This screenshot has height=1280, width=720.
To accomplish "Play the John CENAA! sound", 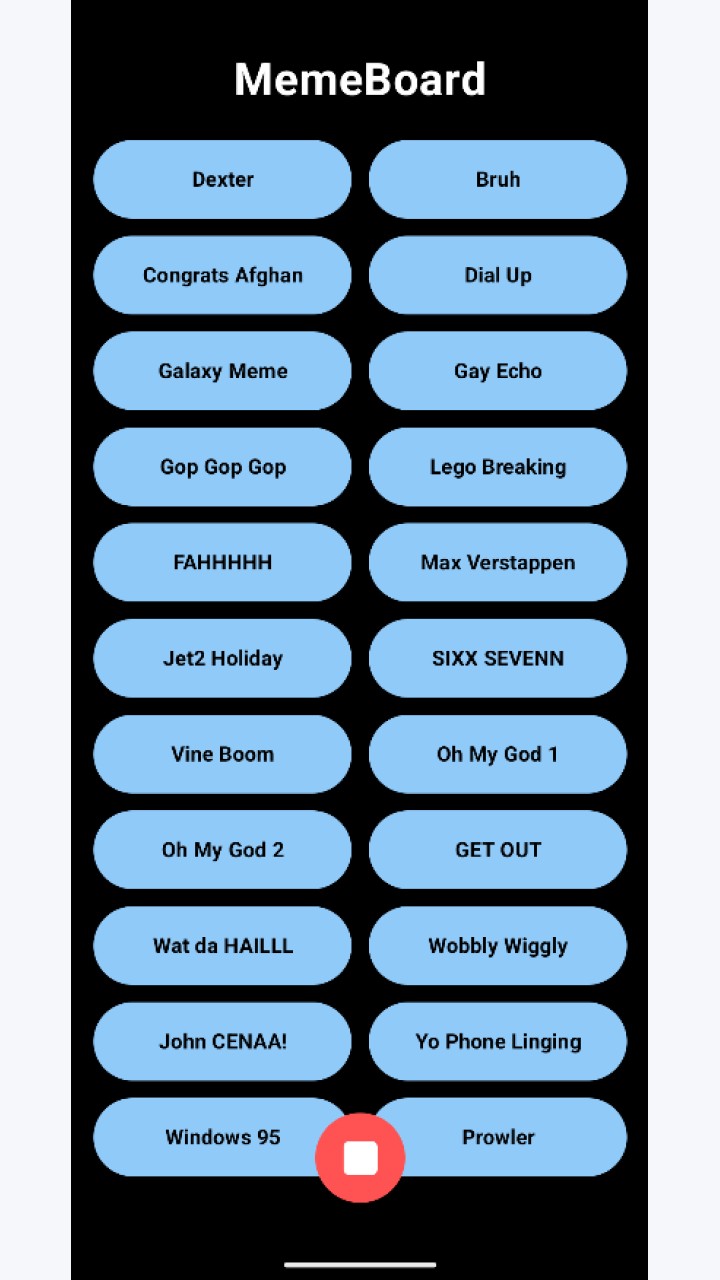I will 222,1042.
